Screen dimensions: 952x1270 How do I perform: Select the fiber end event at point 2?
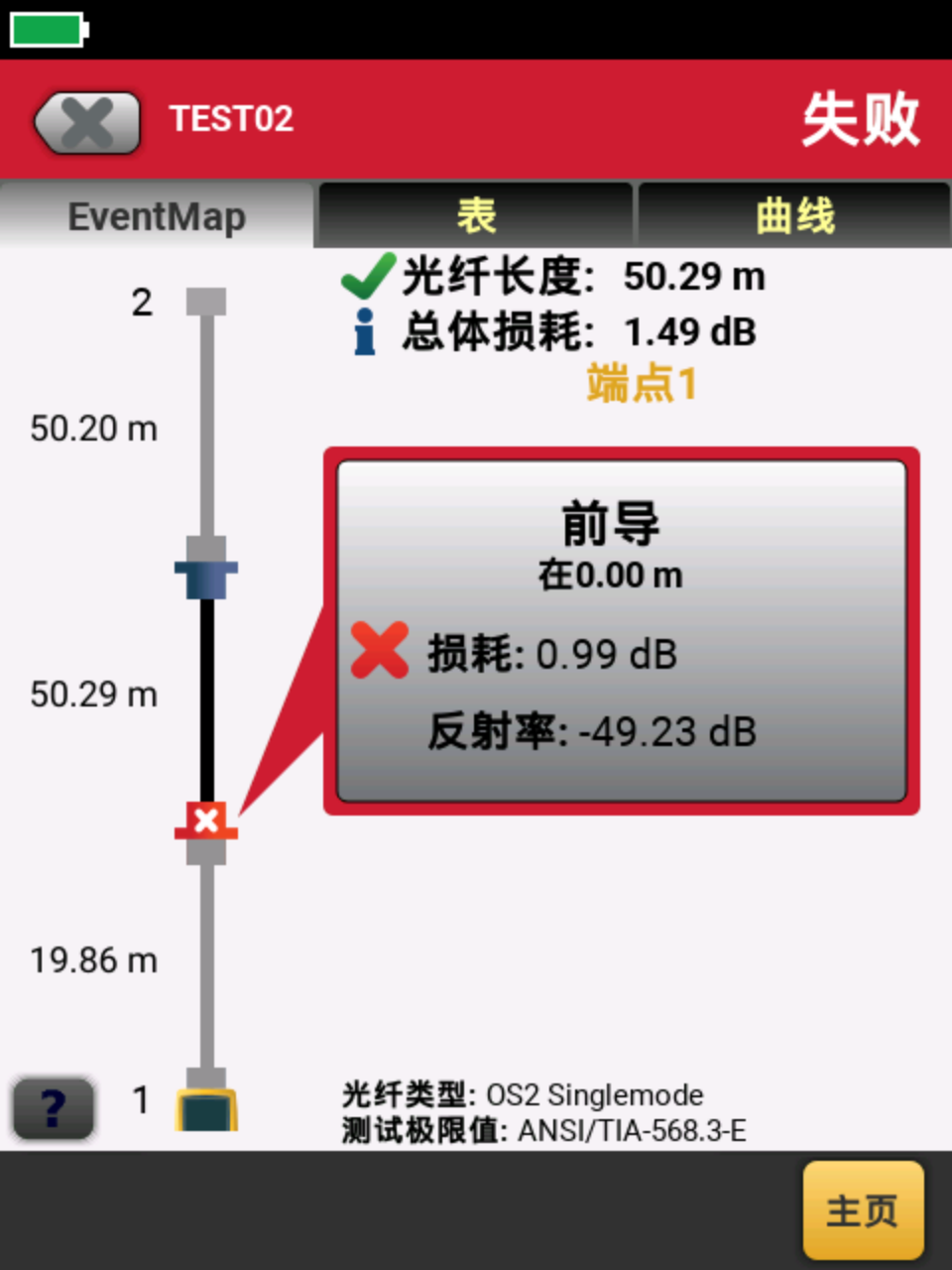[206, 301]
